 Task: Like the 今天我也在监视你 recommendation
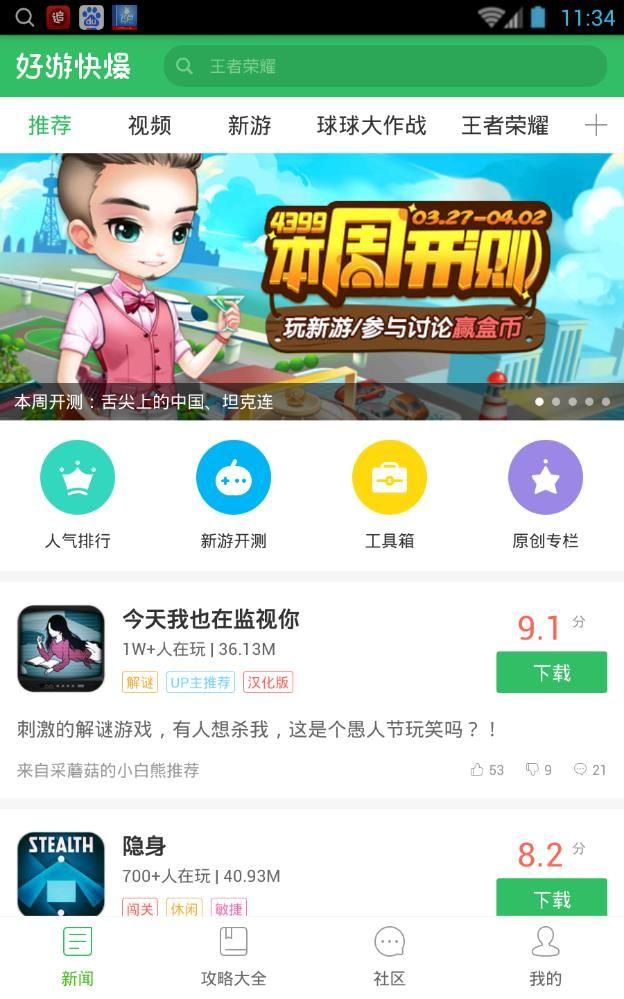pos(487,770)
